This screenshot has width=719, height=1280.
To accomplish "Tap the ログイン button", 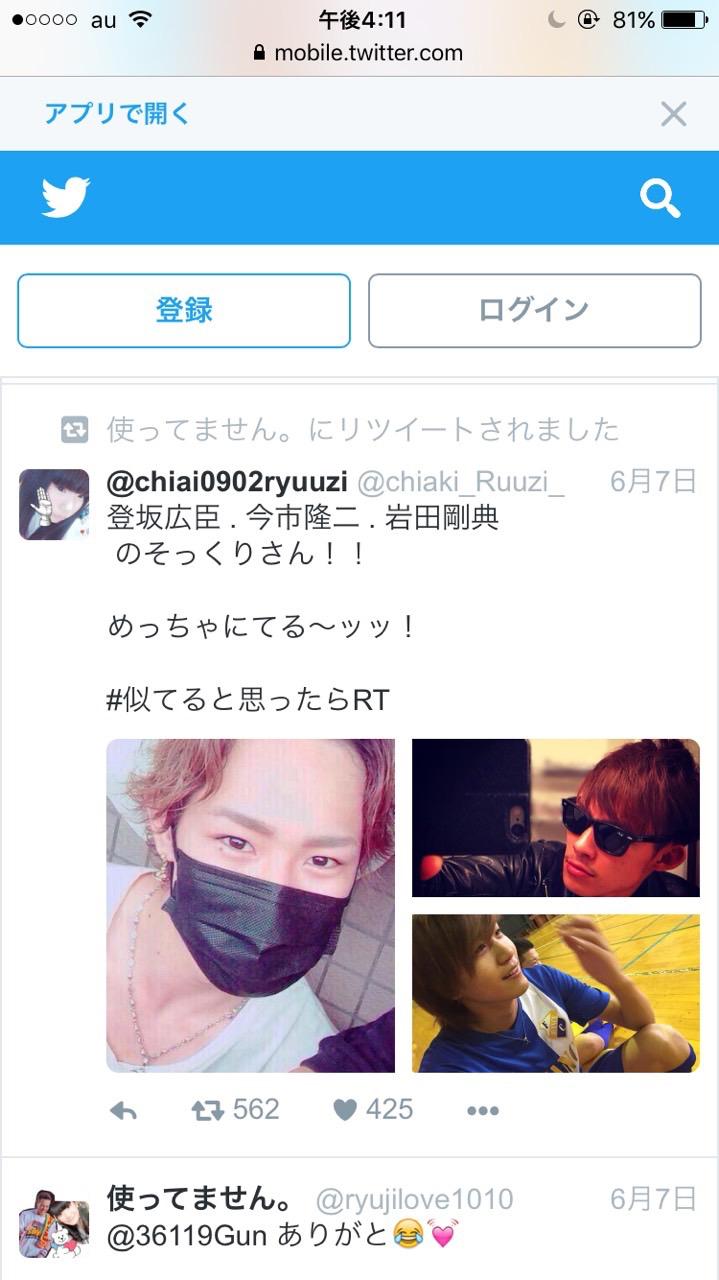I will pyautogui.click(x=534, y=310).
